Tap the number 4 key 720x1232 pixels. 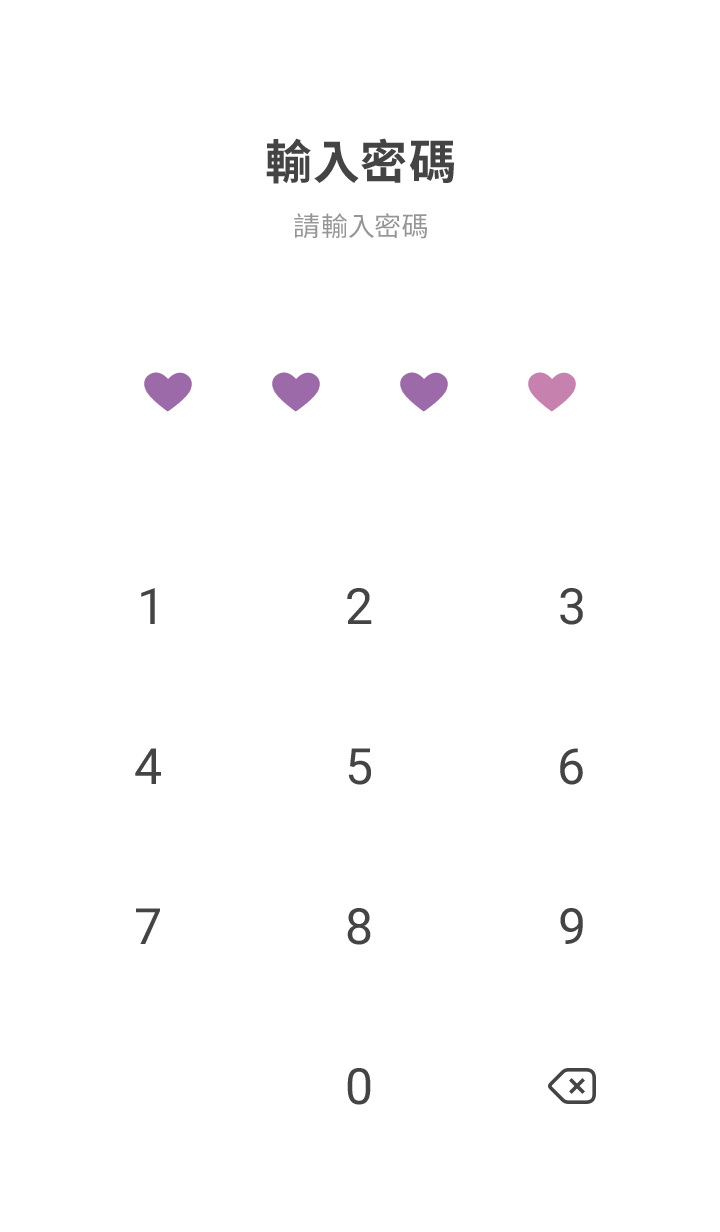148,767
